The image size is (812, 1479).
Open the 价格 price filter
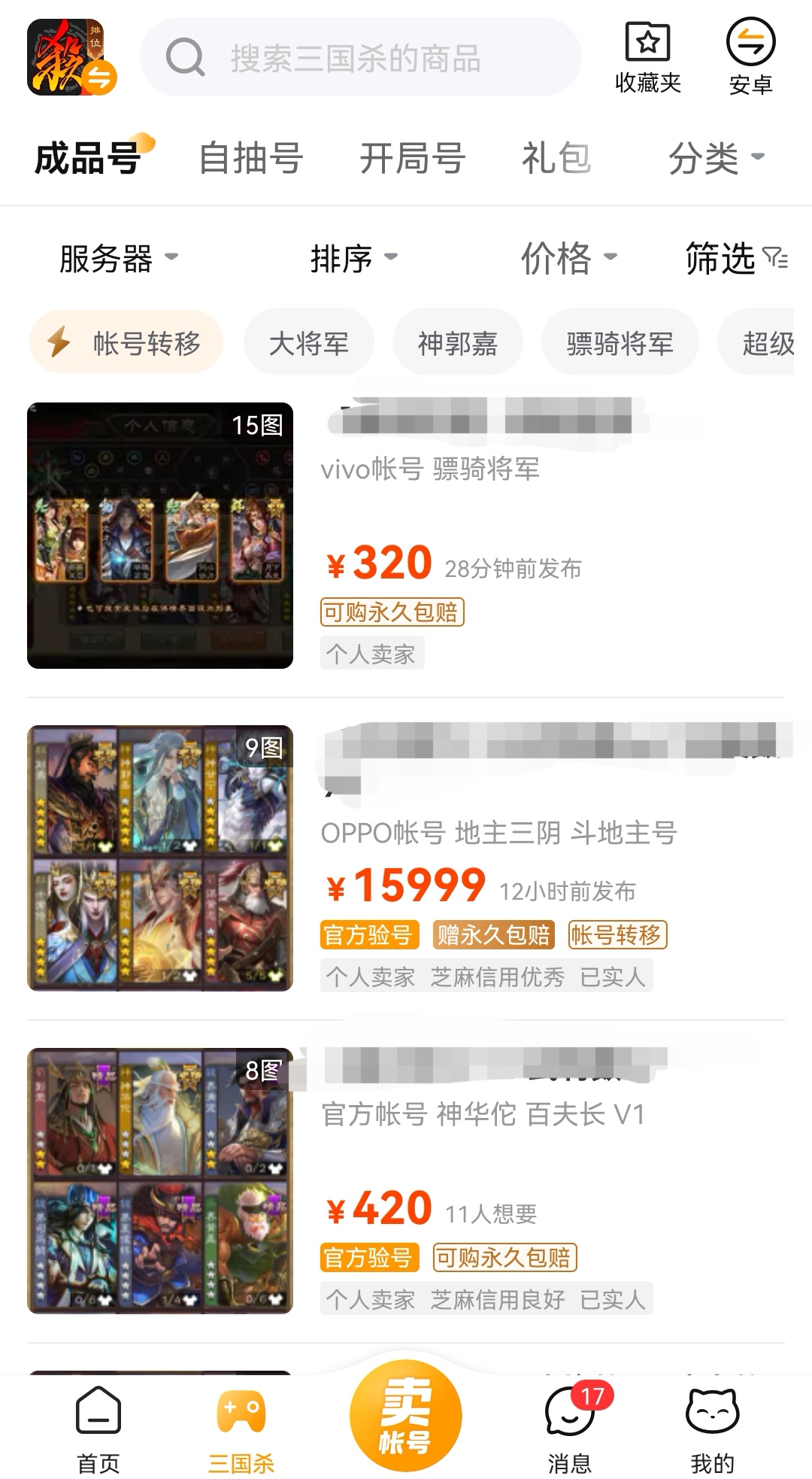point(568,259)
